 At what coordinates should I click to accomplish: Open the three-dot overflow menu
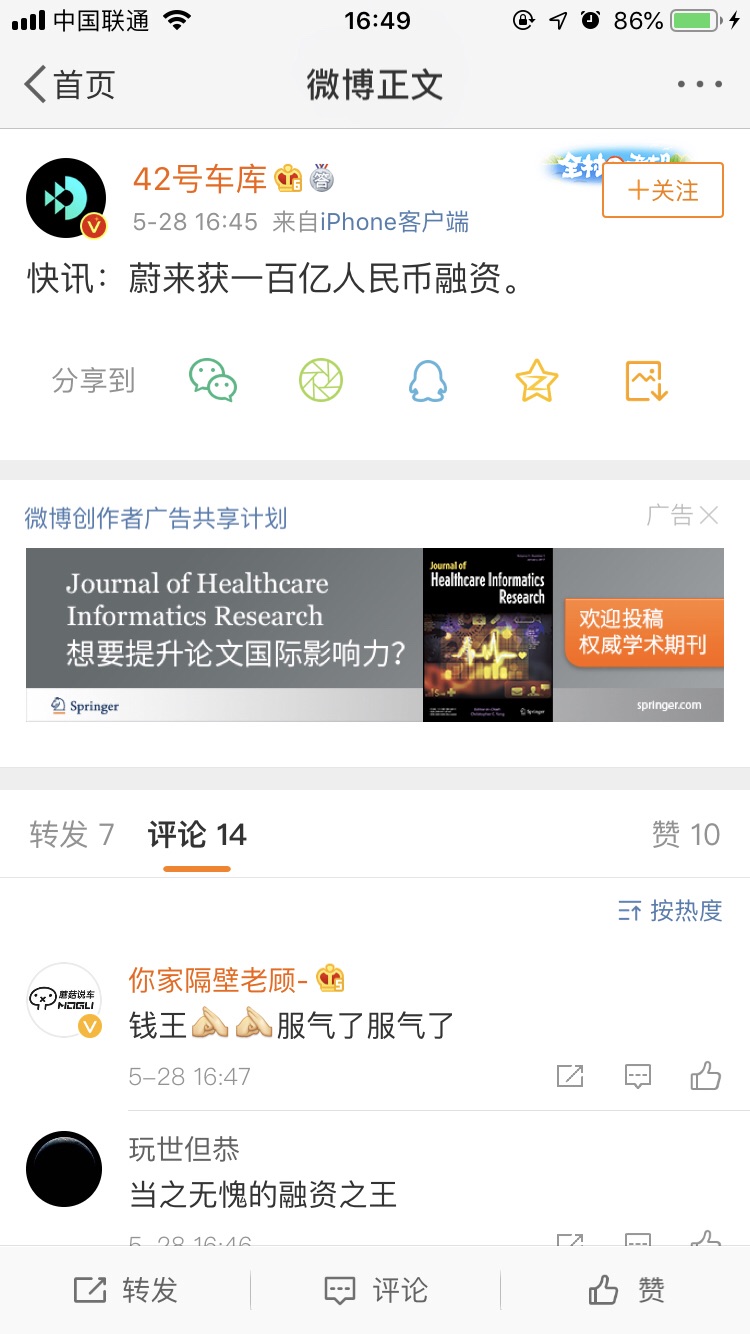tap(699, 85)
